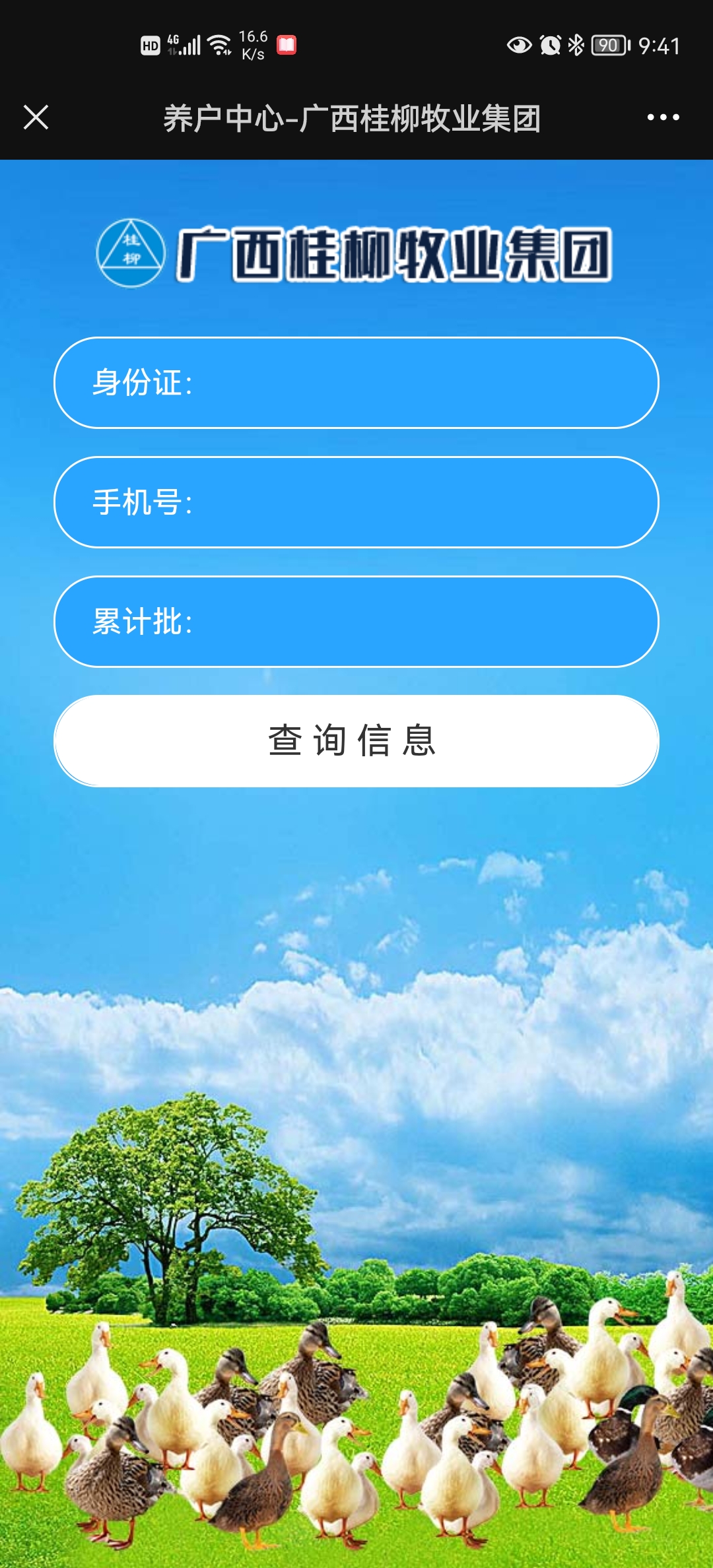Submit with the 查询信息 button
713x1568 pixels.
(x=356, y=740)
